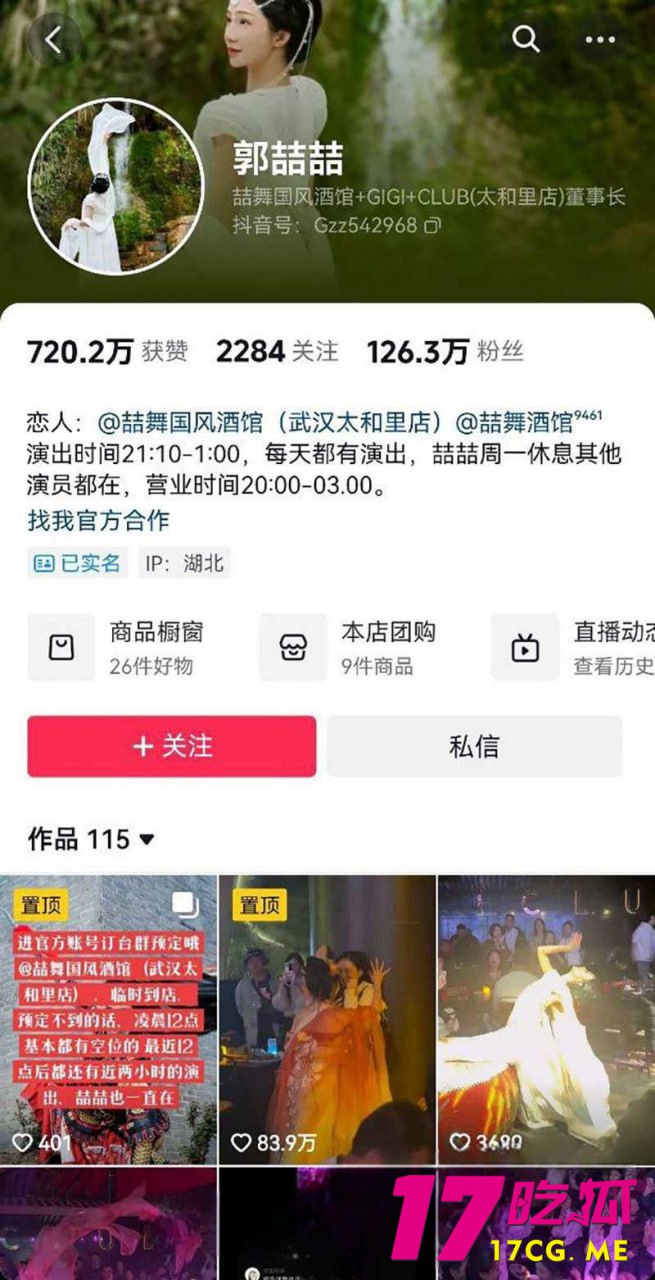Tap 找我官方合作 link
Image resolution: width=655 pixels, height=1280 pixels.
[98, 520]
